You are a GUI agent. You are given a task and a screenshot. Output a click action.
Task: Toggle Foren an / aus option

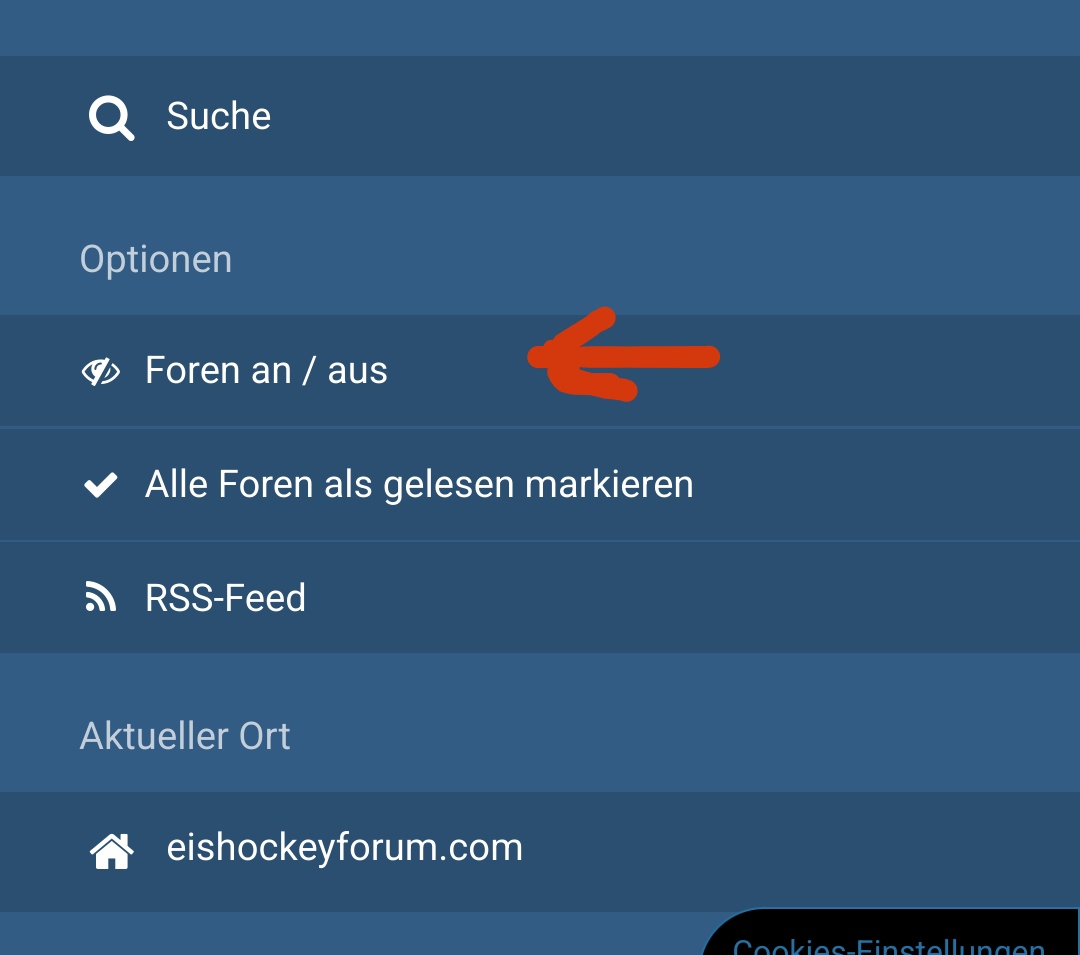266,371
